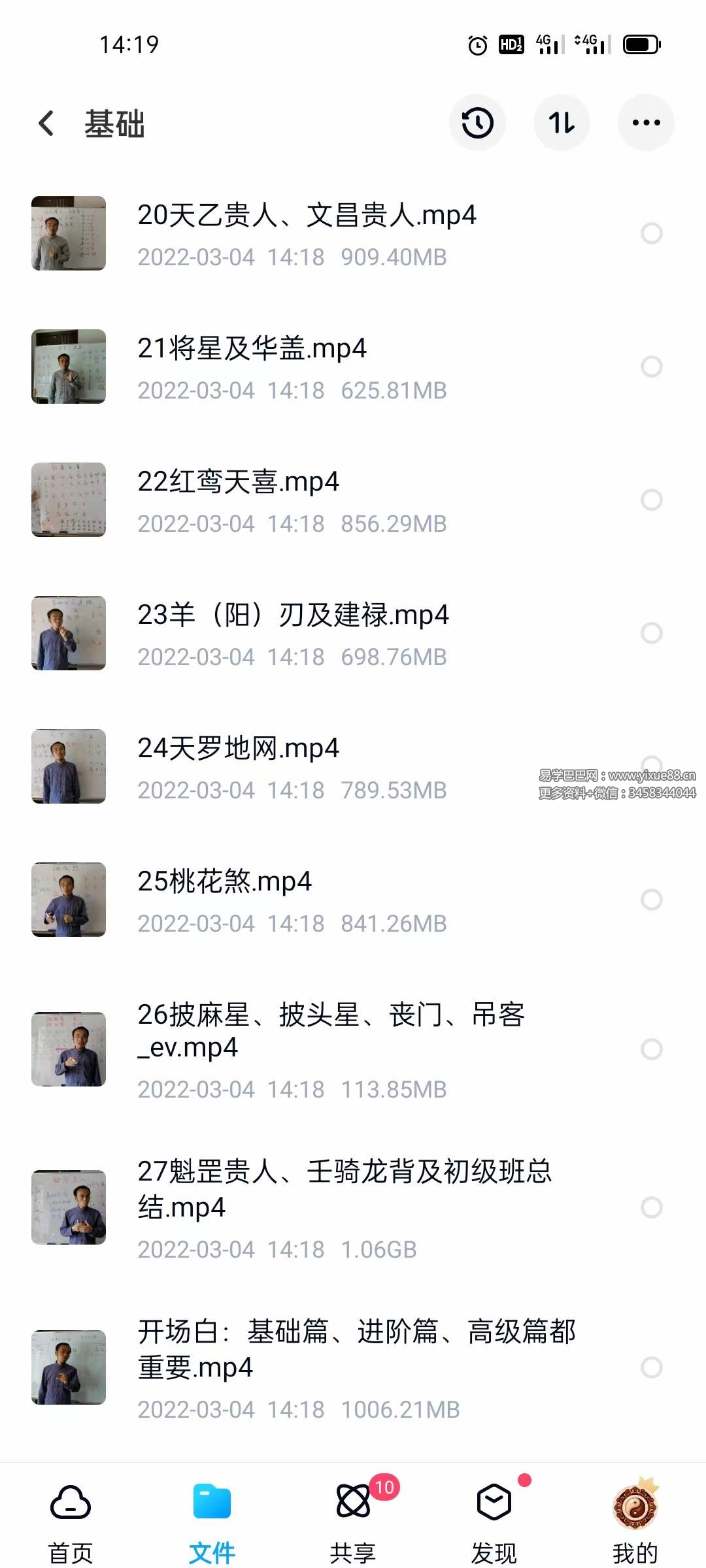Select the checkbox for 22红鸾天喜.mp4
The height and width of the screenshot is (1568, 706).
pyautogui.click(x=651, y=500)
